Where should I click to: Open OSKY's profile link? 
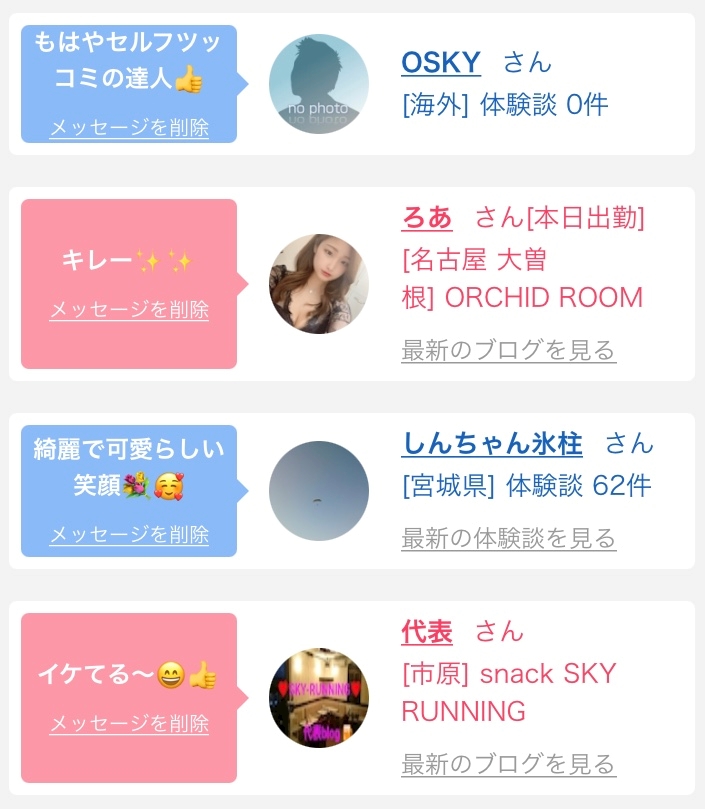pos(441,62)
